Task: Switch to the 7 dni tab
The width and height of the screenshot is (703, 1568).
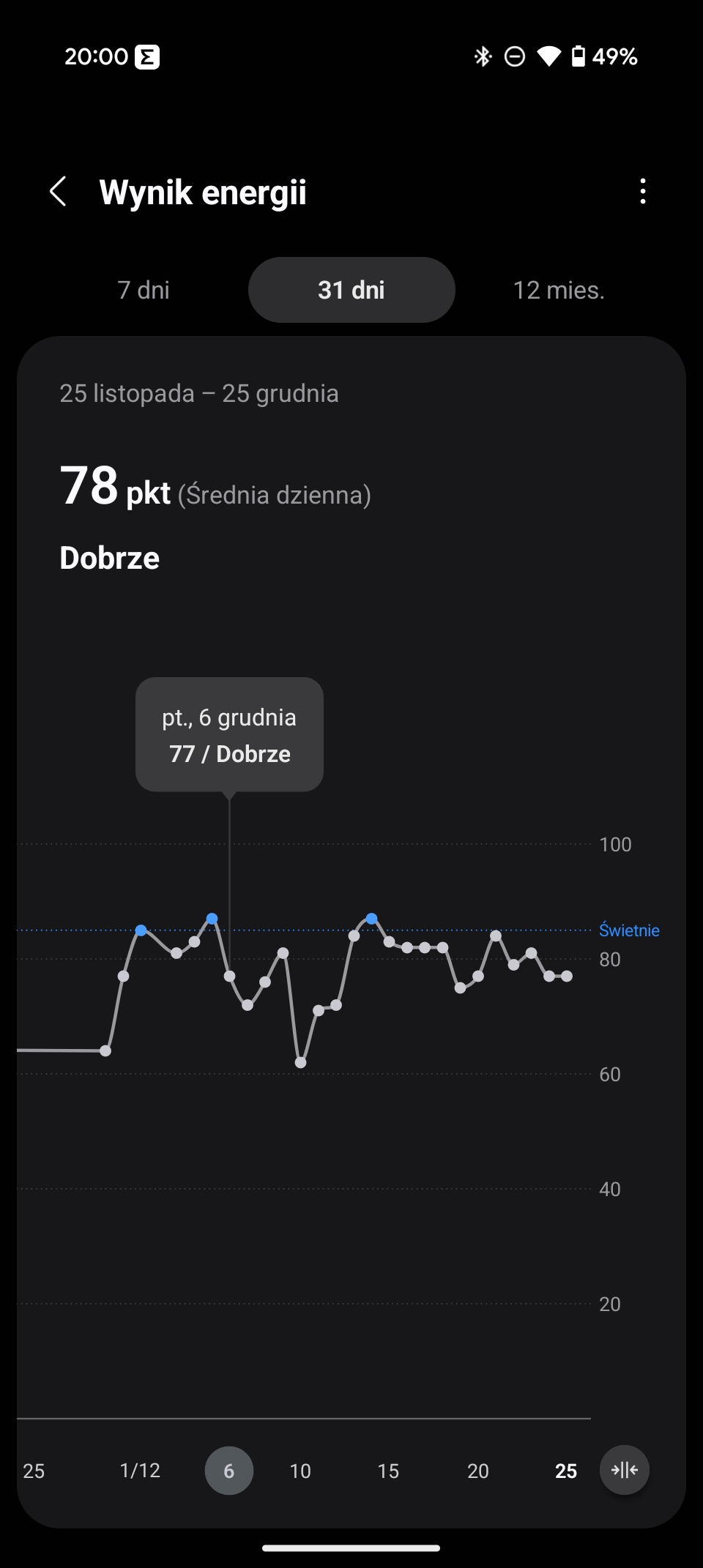Action: [144, 290]
